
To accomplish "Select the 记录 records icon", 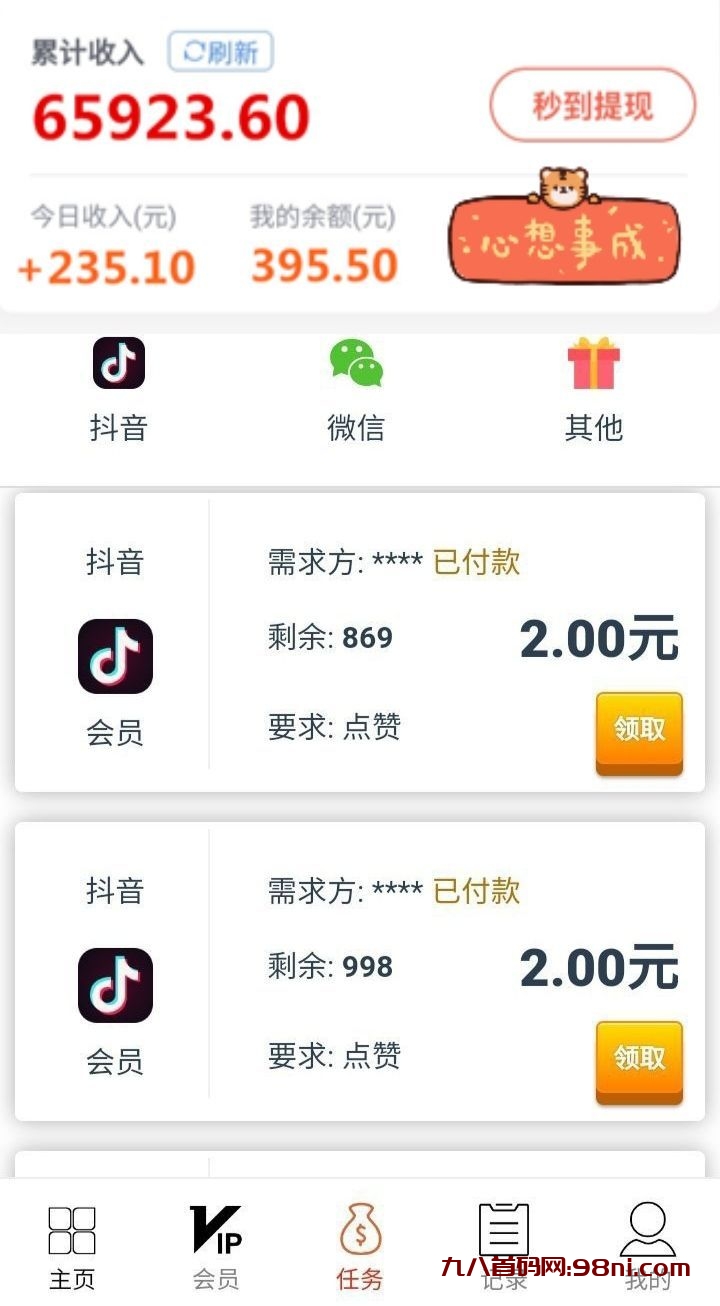I will pos(502,1229).
